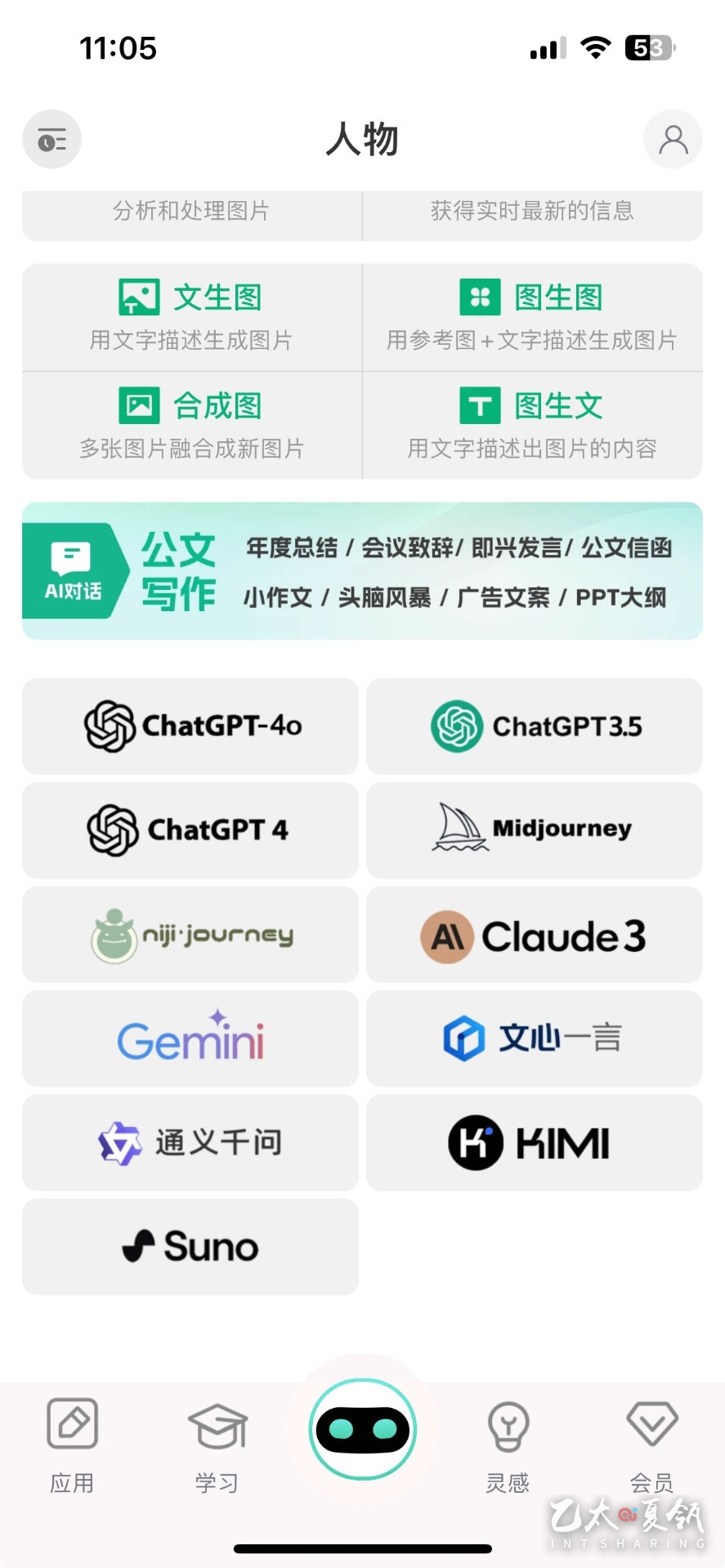Screen dimensions: 725x1568
Task: Select the ChatGPT 4 model
Action: (x=190, y=830)
